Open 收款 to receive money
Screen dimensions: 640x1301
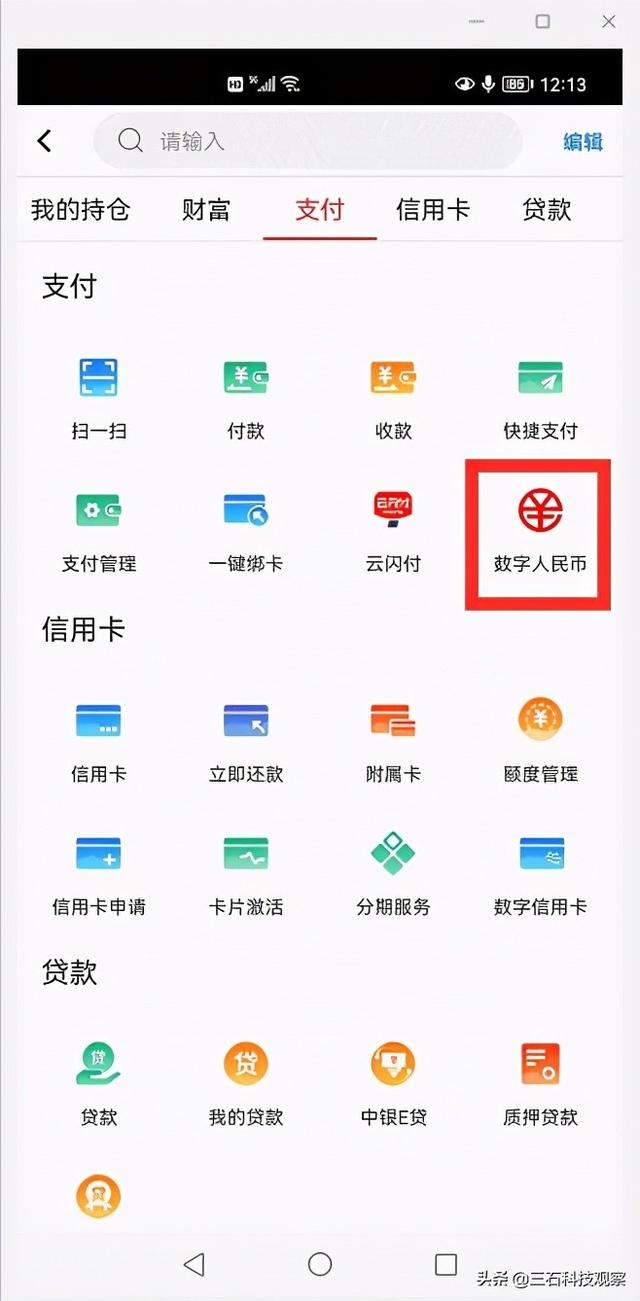click(x=393, y=398)
